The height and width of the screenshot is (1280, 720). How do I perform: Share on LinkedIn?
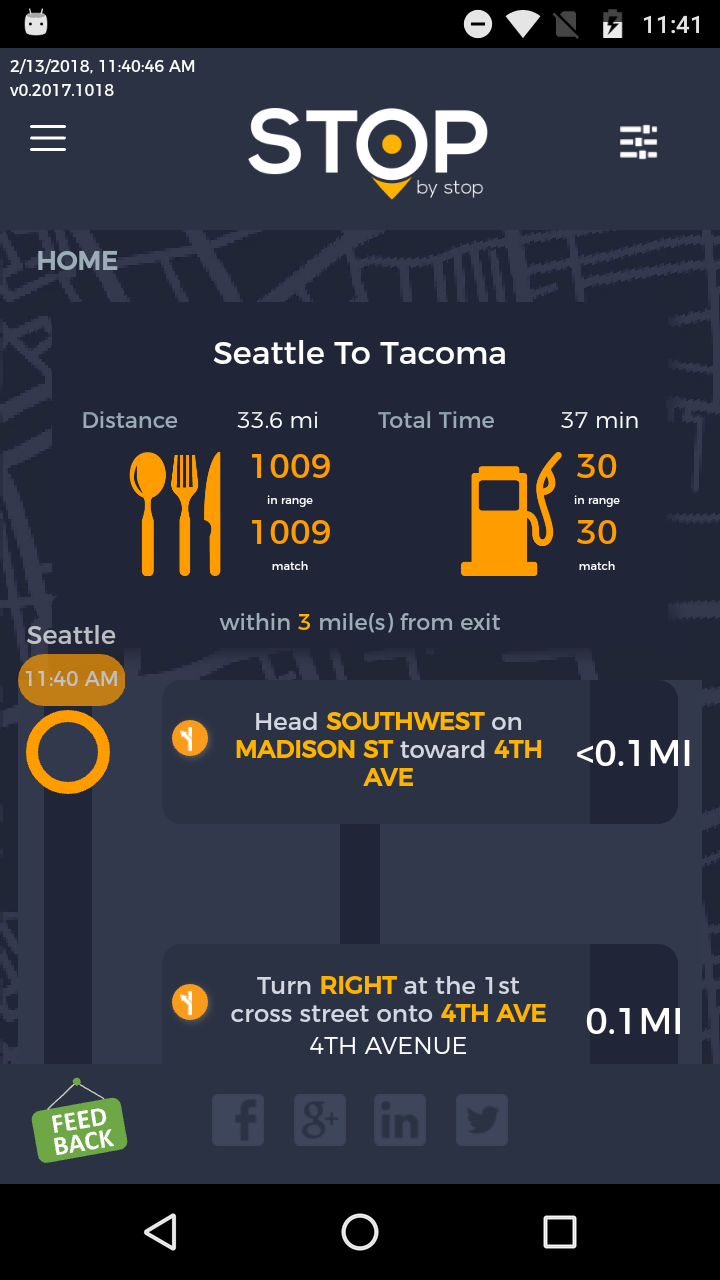pos(400,1120)
